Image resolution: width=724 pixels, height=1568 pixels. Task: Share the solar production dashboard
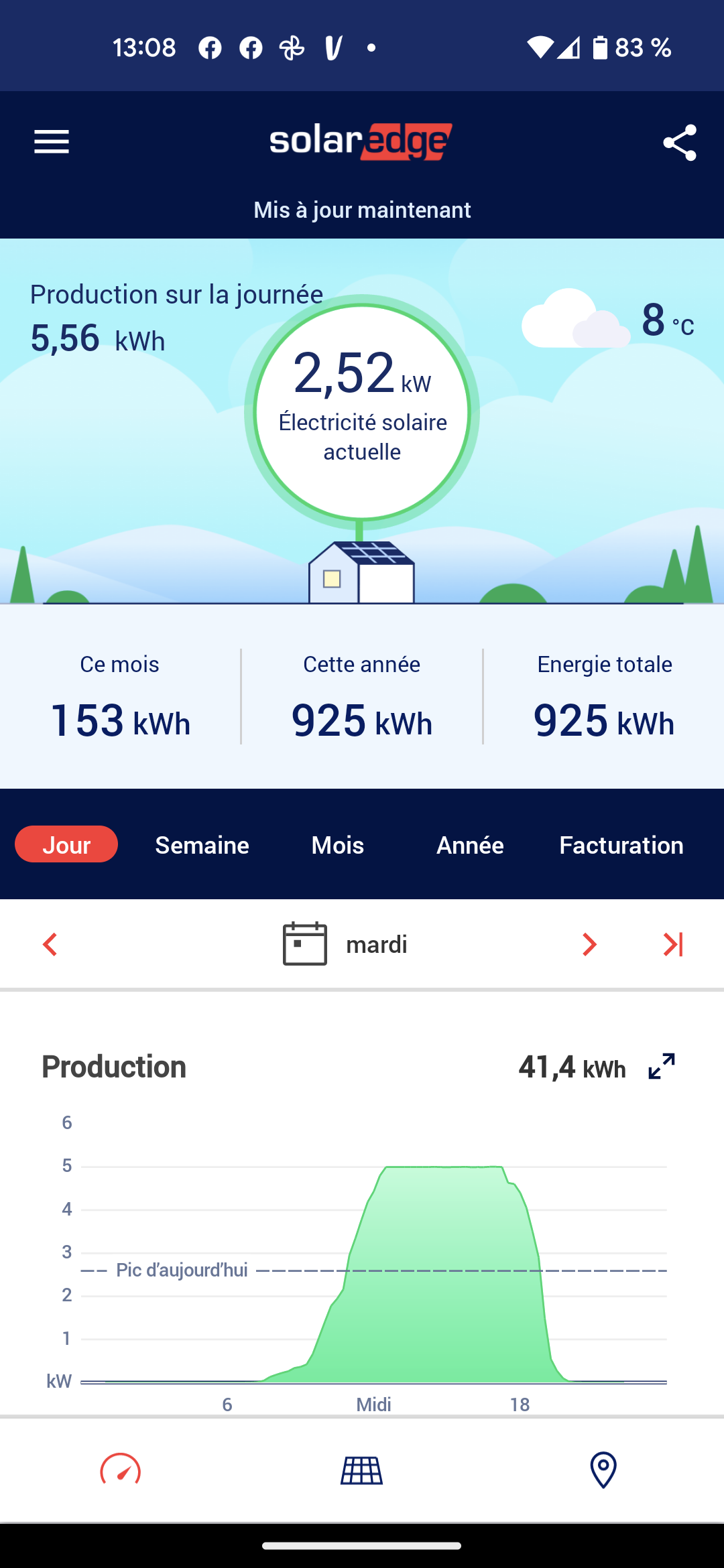(680, 143)
